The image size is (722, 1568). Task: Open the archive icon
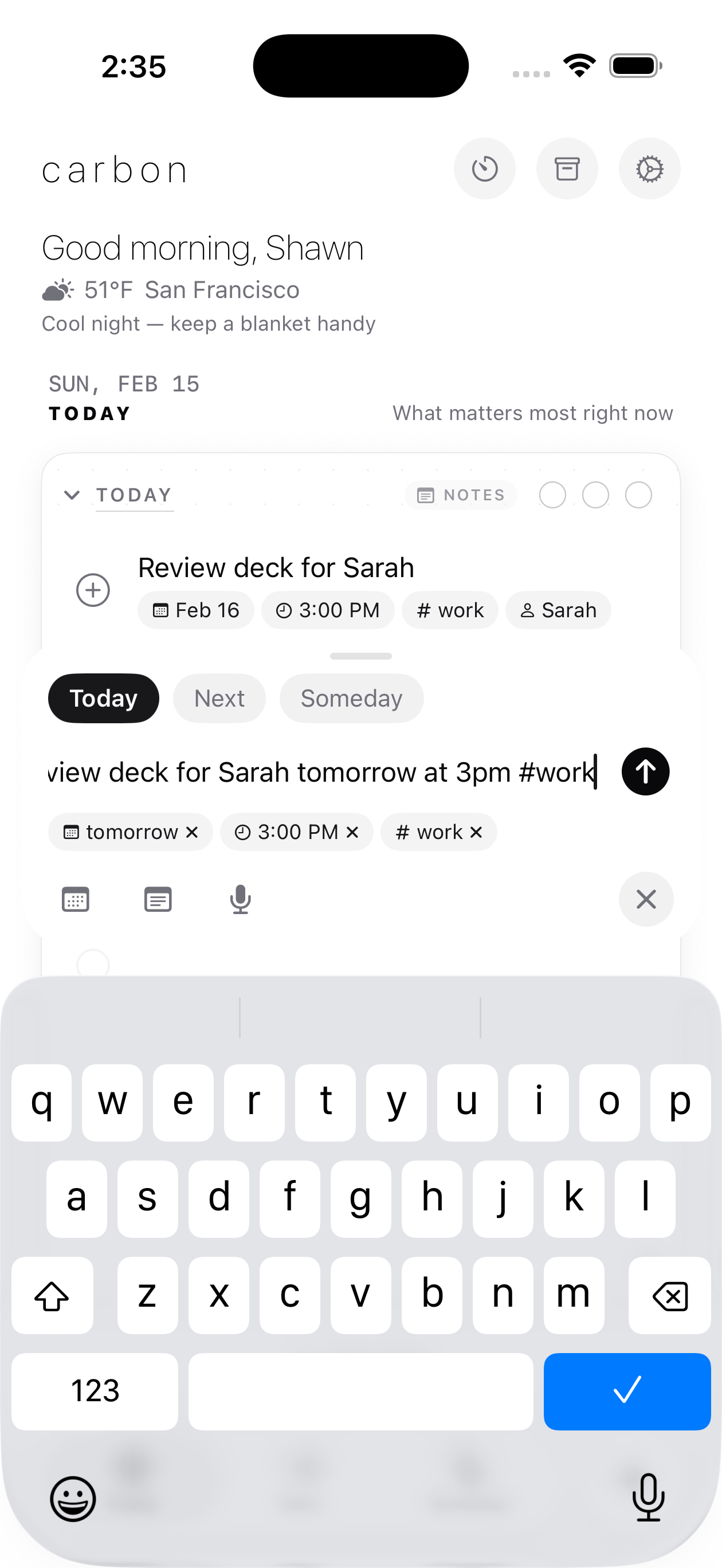567,168
